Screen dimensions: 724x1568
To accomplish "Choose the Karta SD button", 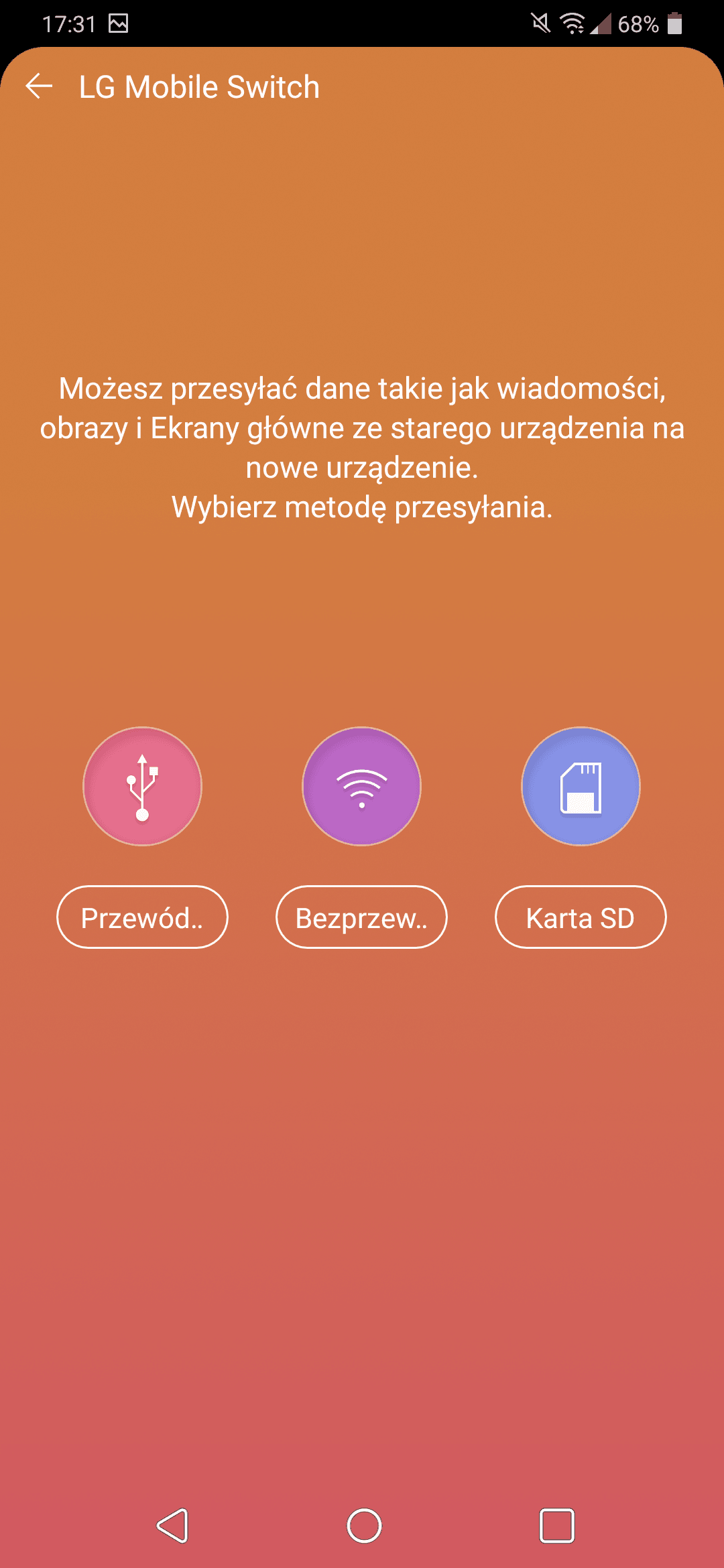I will 581,917.
